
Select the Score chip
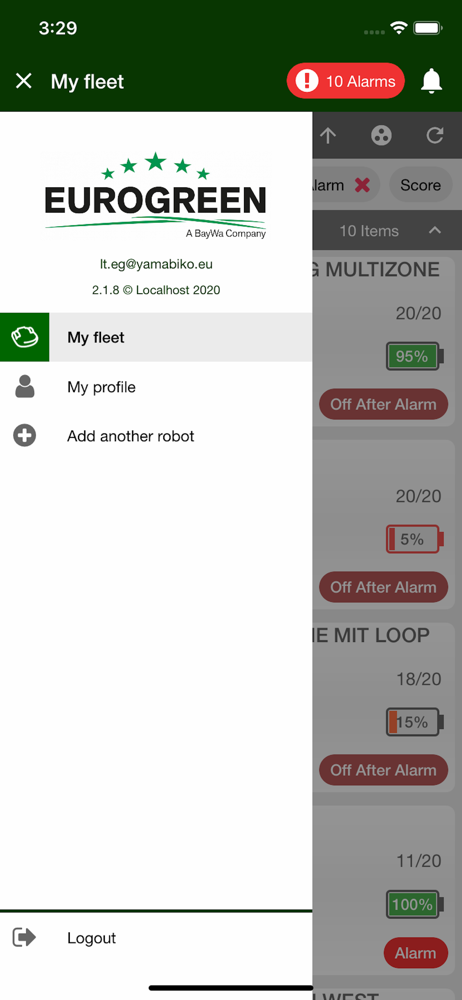[x=421, y=185]
